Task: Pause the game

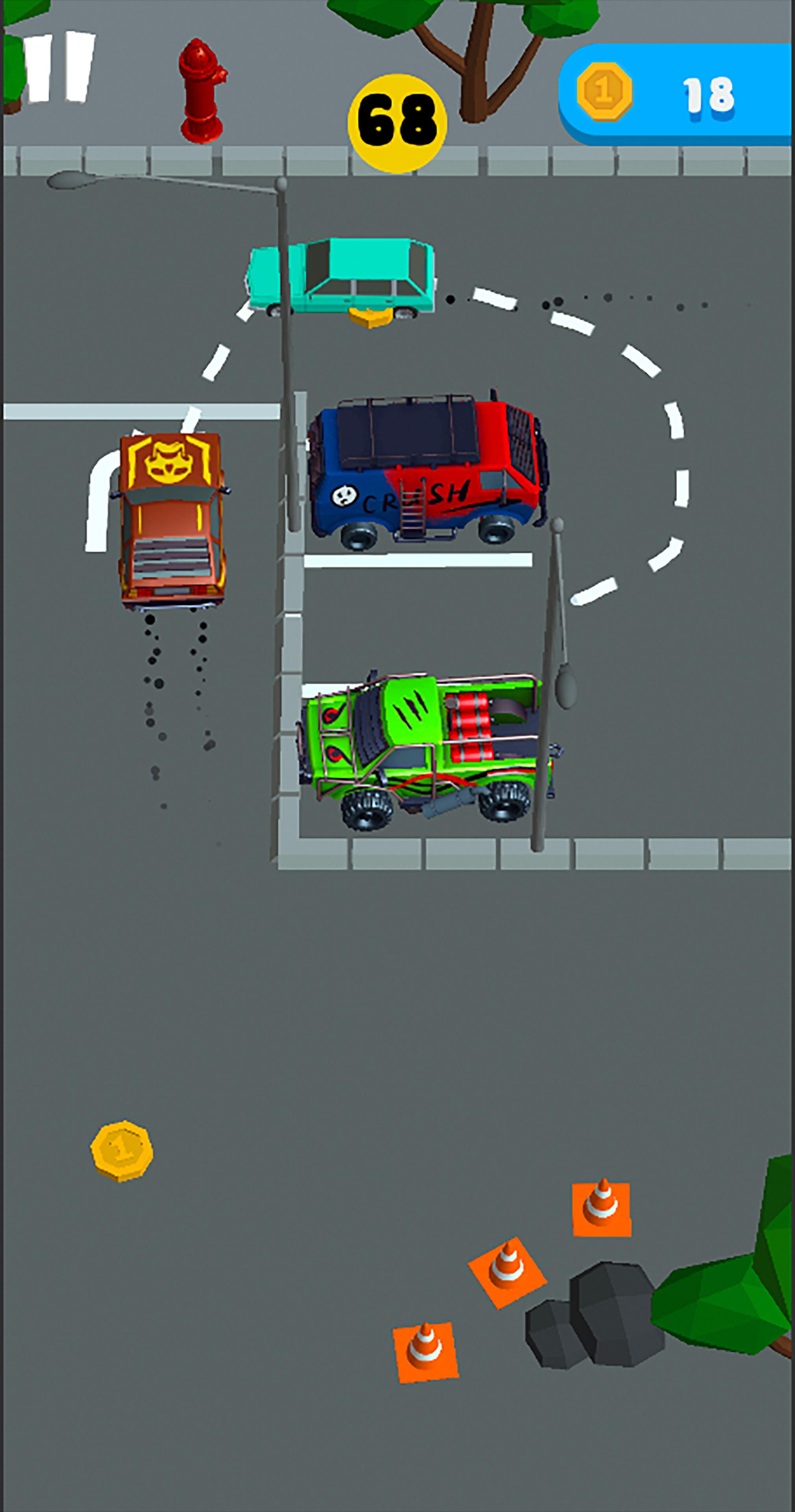Action: pyautogui.click(x=61, y=67)
